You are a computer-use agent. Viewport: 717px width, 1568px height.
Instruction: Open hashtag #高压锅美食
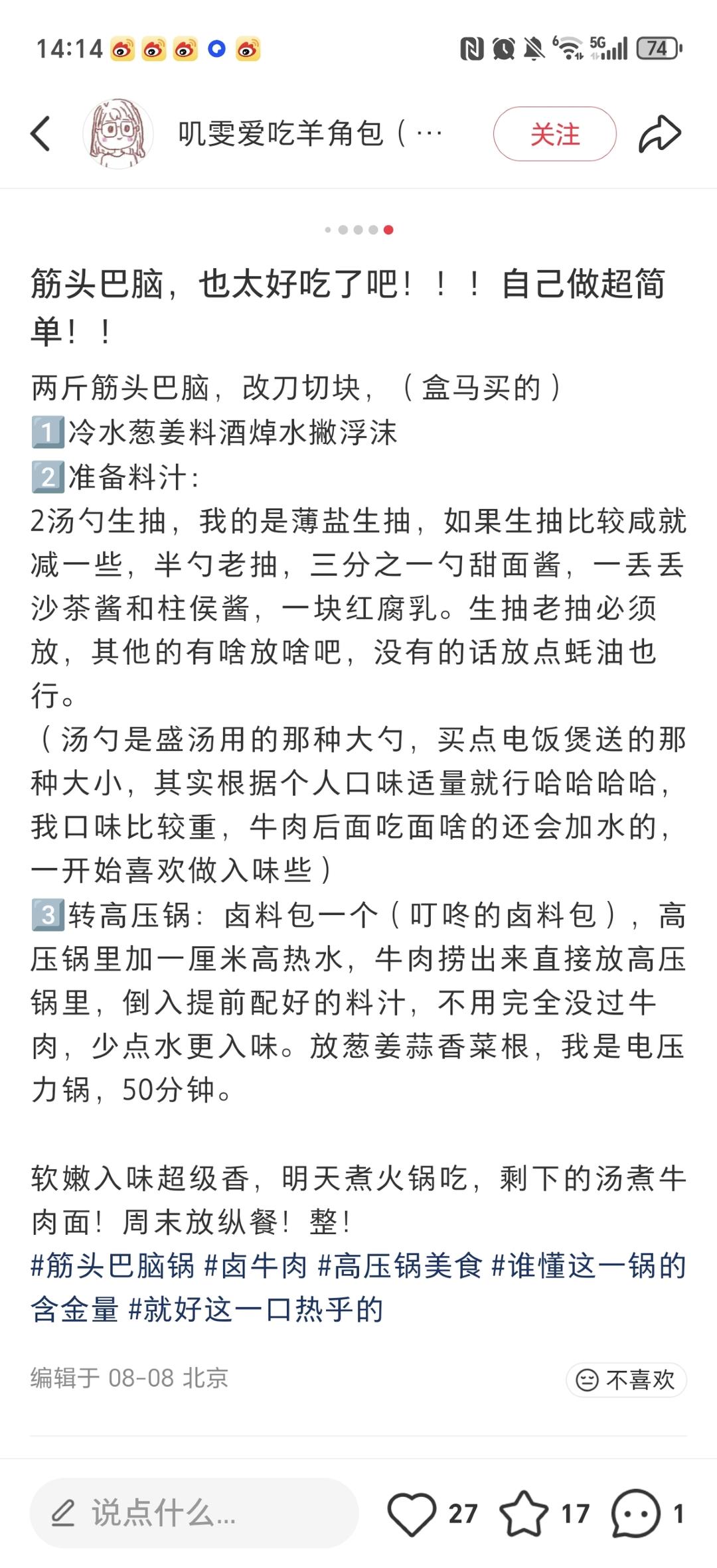click(400, 1266)
